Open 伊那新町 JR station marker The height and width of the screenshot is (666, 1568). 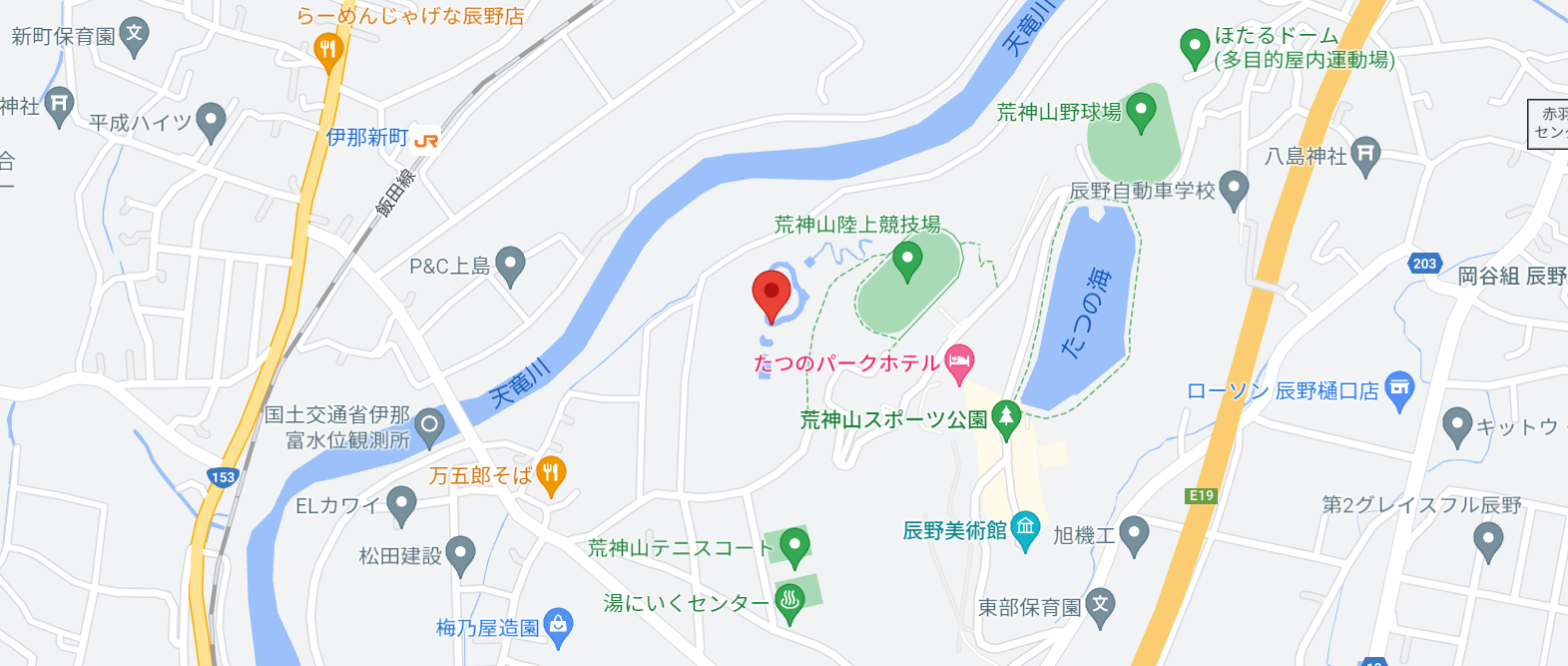[426, 140]
